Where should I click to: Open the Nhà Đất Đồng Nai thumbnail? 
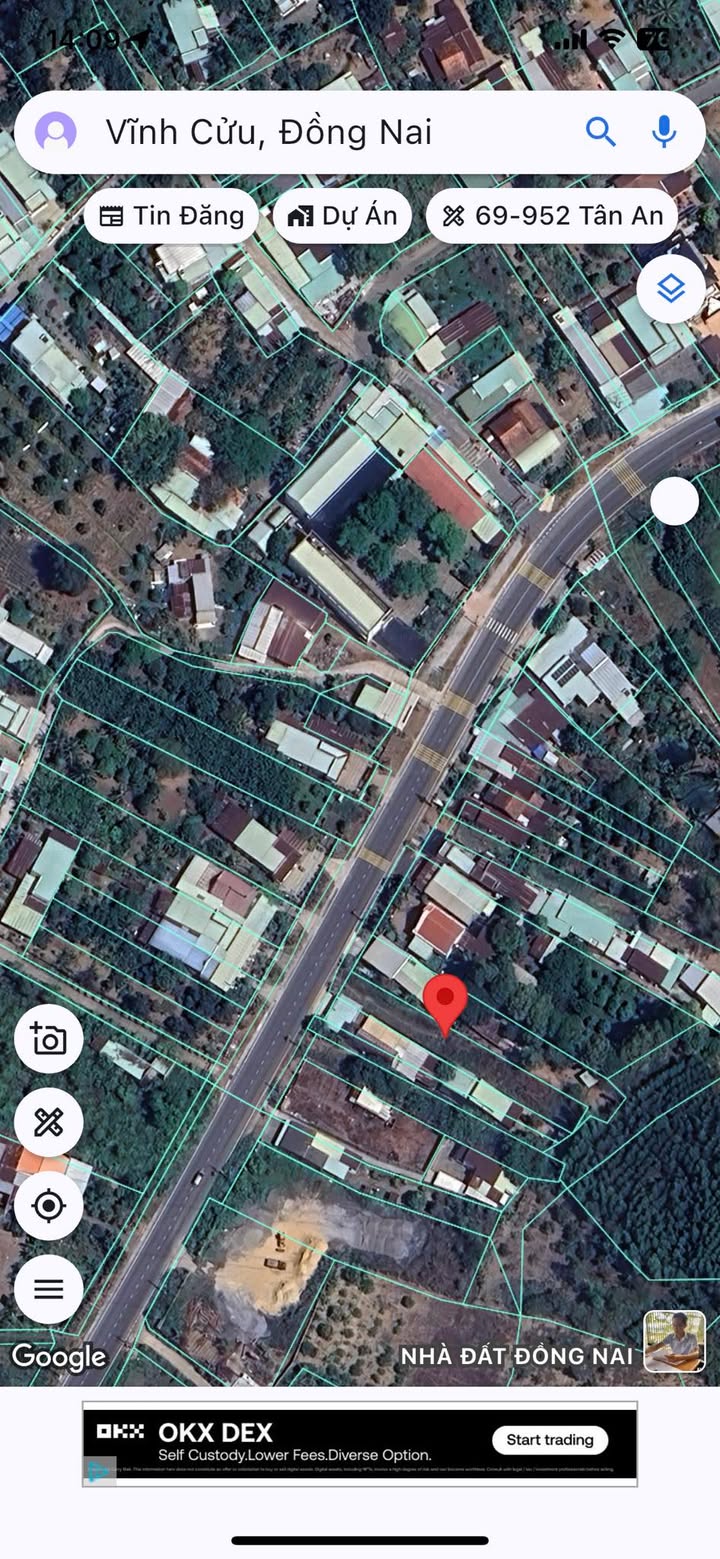pyautogui.click(x=674, y=1340)
